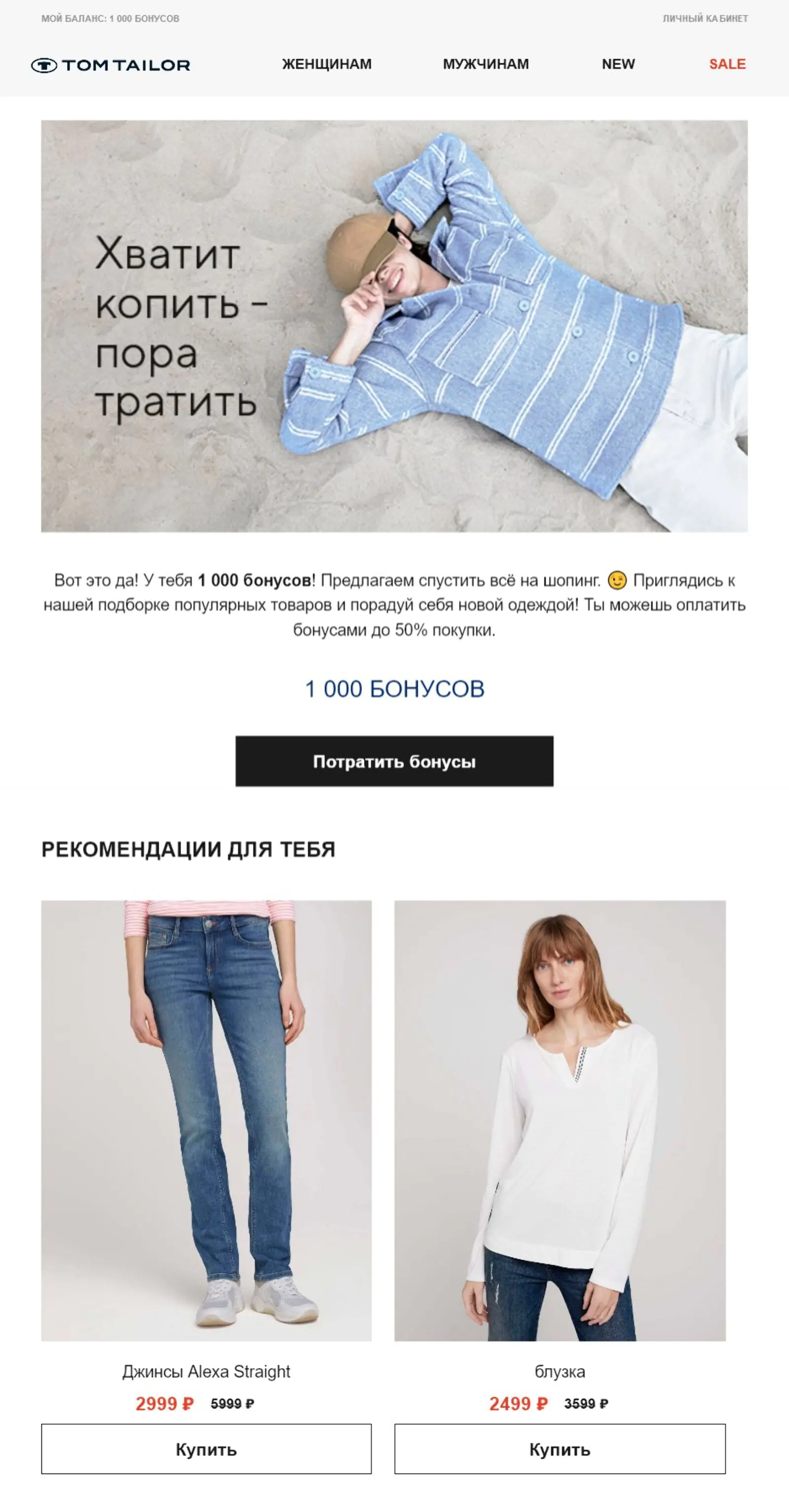The height and width of the screenshot is (1512, 789).
Task: View the Джинсы Alexa Straight product photo
Action: [206, 1120]
